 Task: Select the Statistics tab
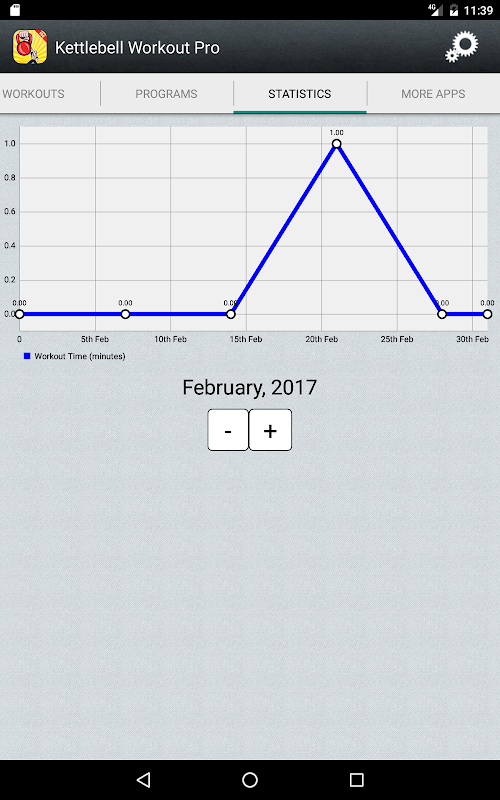tap(300, 94)
